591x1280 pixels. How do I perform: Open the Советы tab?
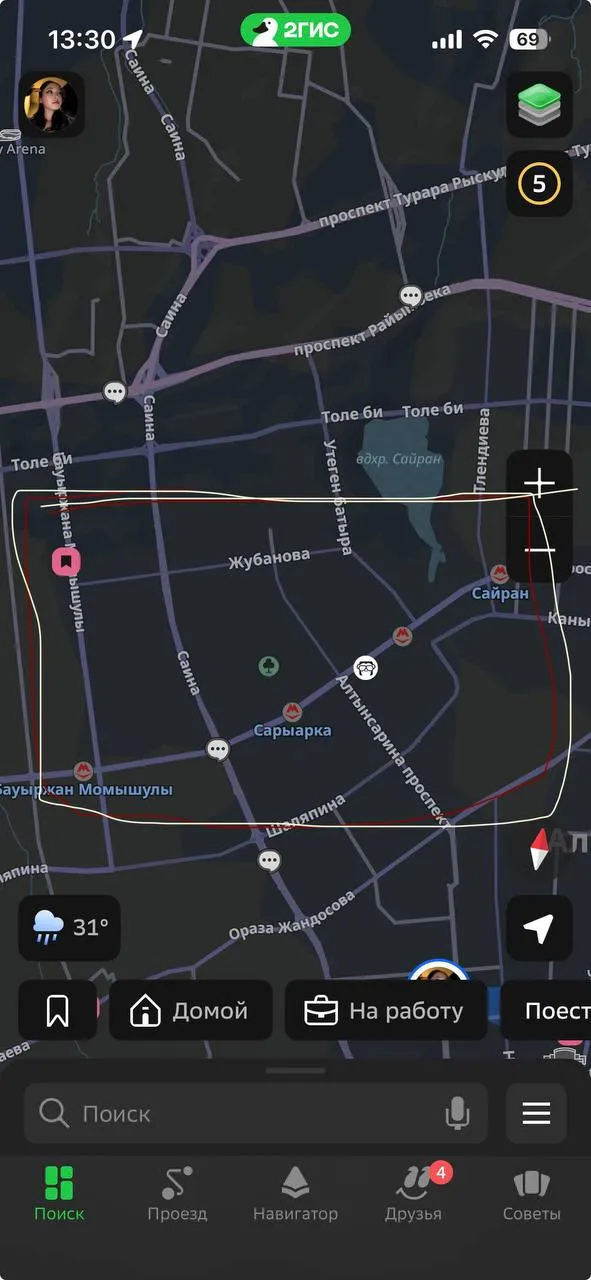(531, 1194)
